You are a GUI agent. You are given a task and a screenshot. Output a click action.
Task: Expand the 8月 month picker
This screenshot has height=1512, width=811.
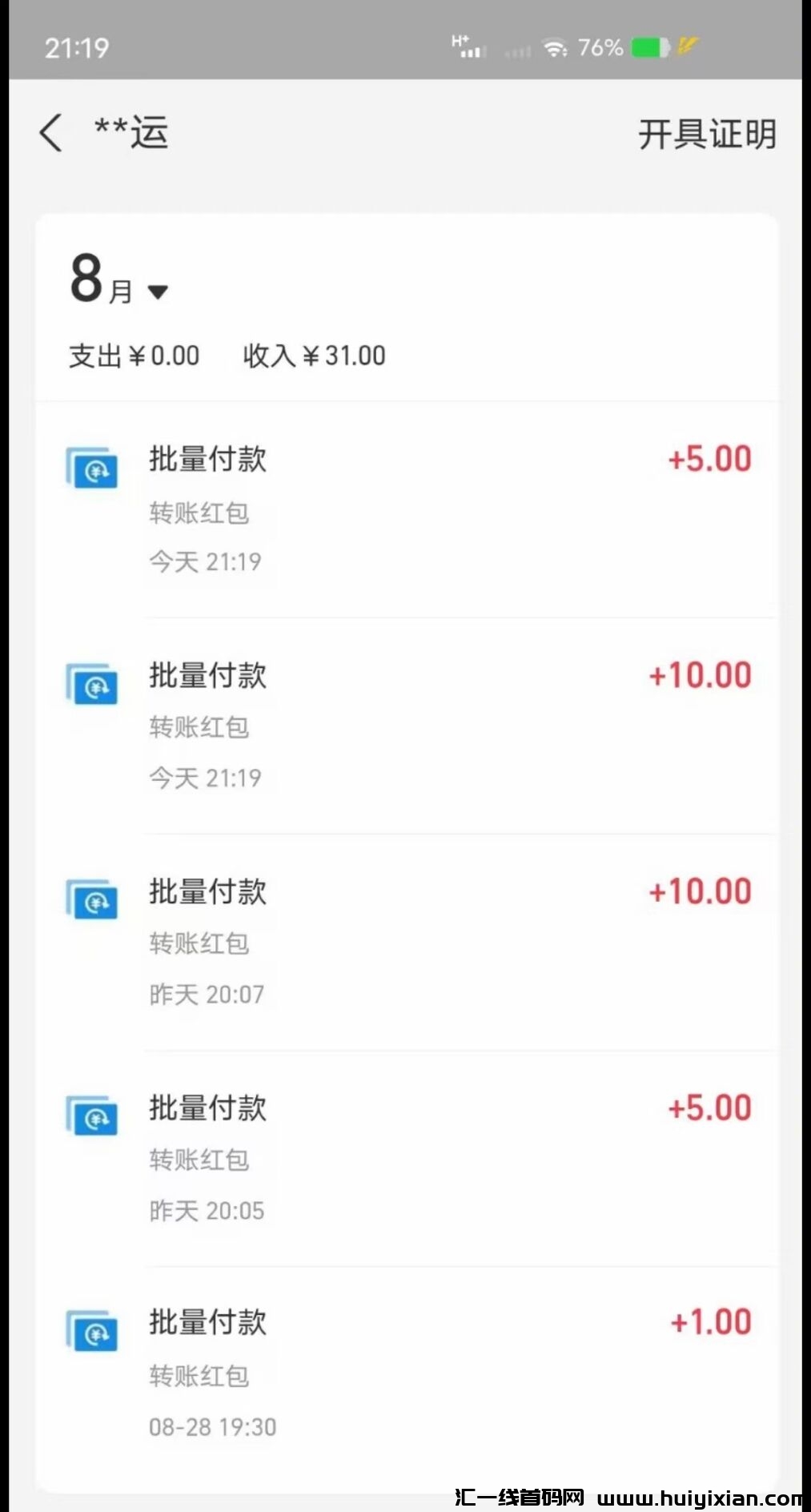pyautogui.click(x=158, y=292)
